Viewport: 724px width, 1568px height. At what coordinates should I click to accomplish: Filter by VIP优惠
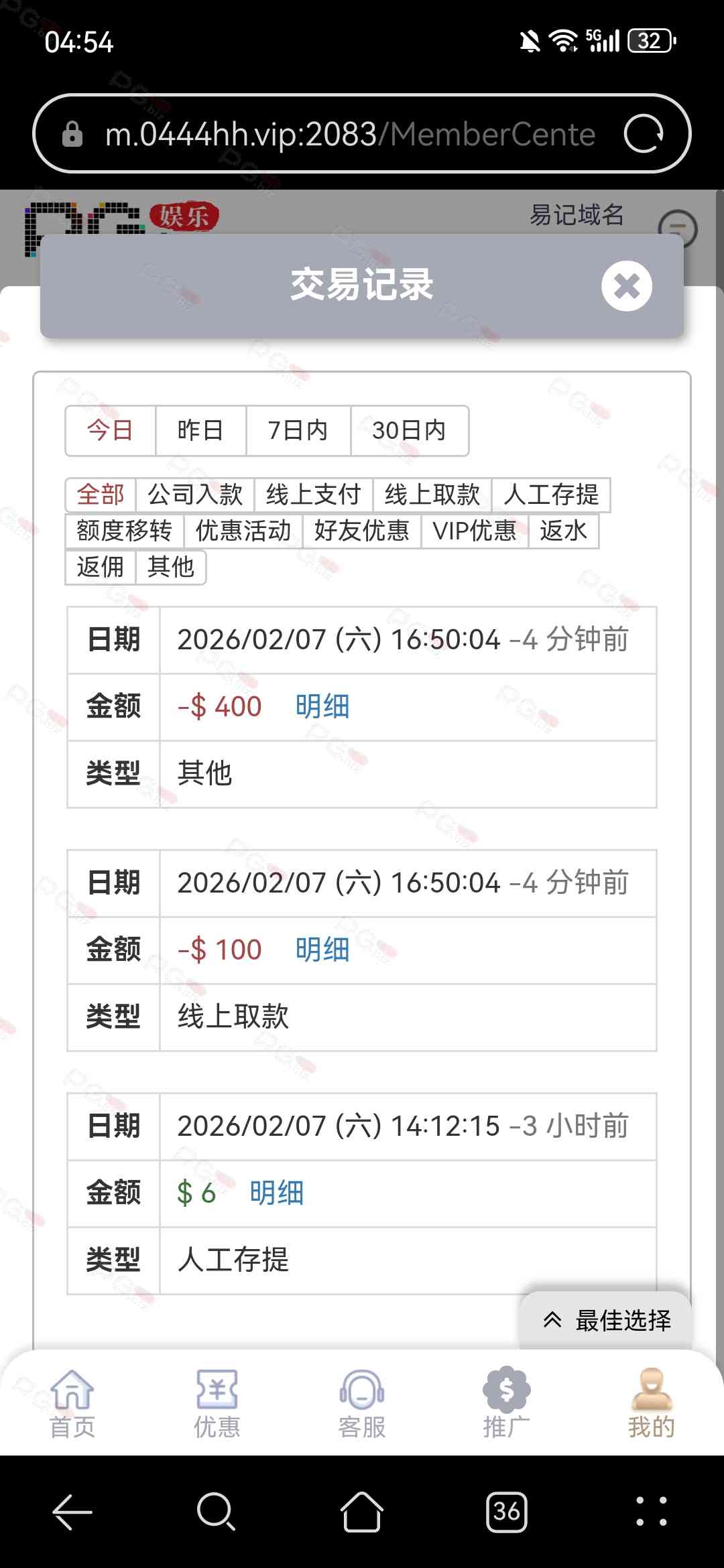(x=475, y=531)
